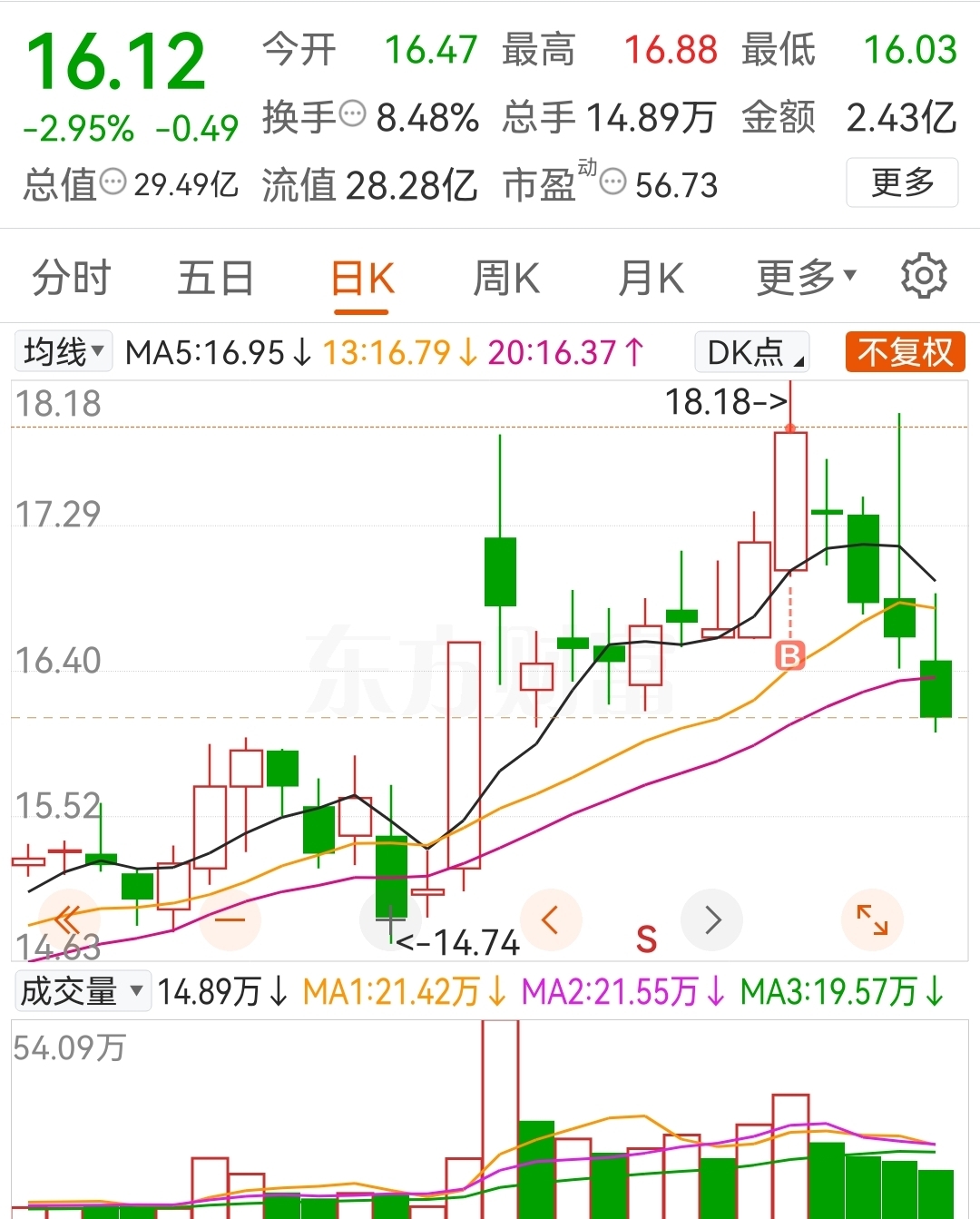
Task: Tap the DK点 option
Action: tap(751, 352)
